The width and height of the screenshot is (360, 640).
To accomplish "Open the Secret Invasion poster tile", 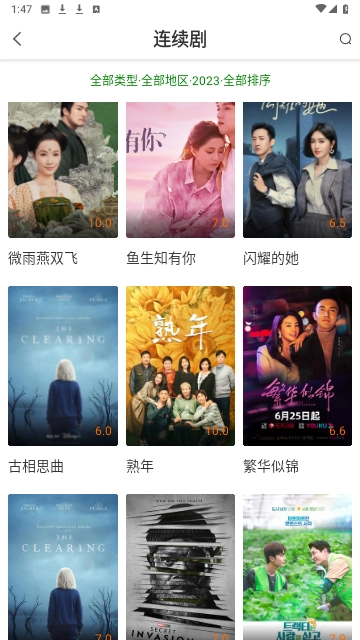I will pyautogui.click(x=180, y=567).
